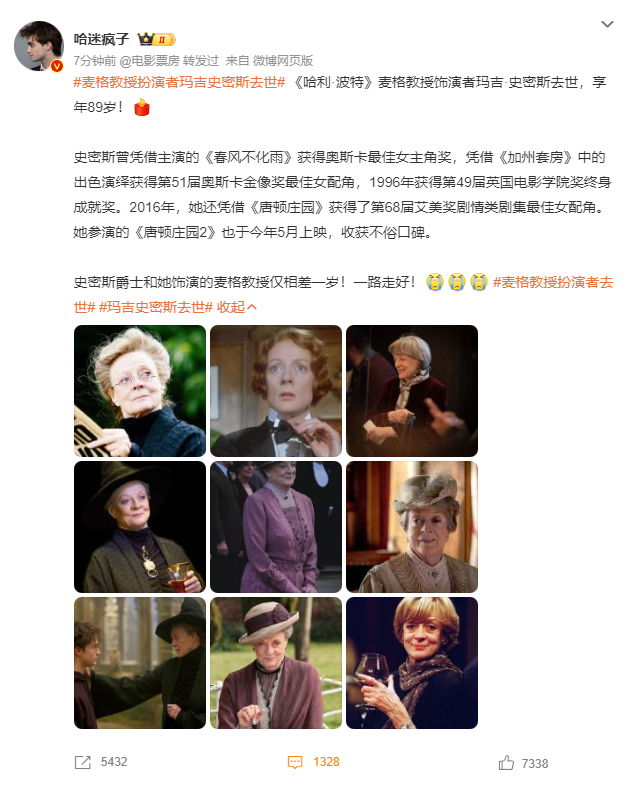The image size is (628, 805).
Task: Open hashtag #玛吉史密斯去世#
Action: pyautogui.click(x=155, y=306)
